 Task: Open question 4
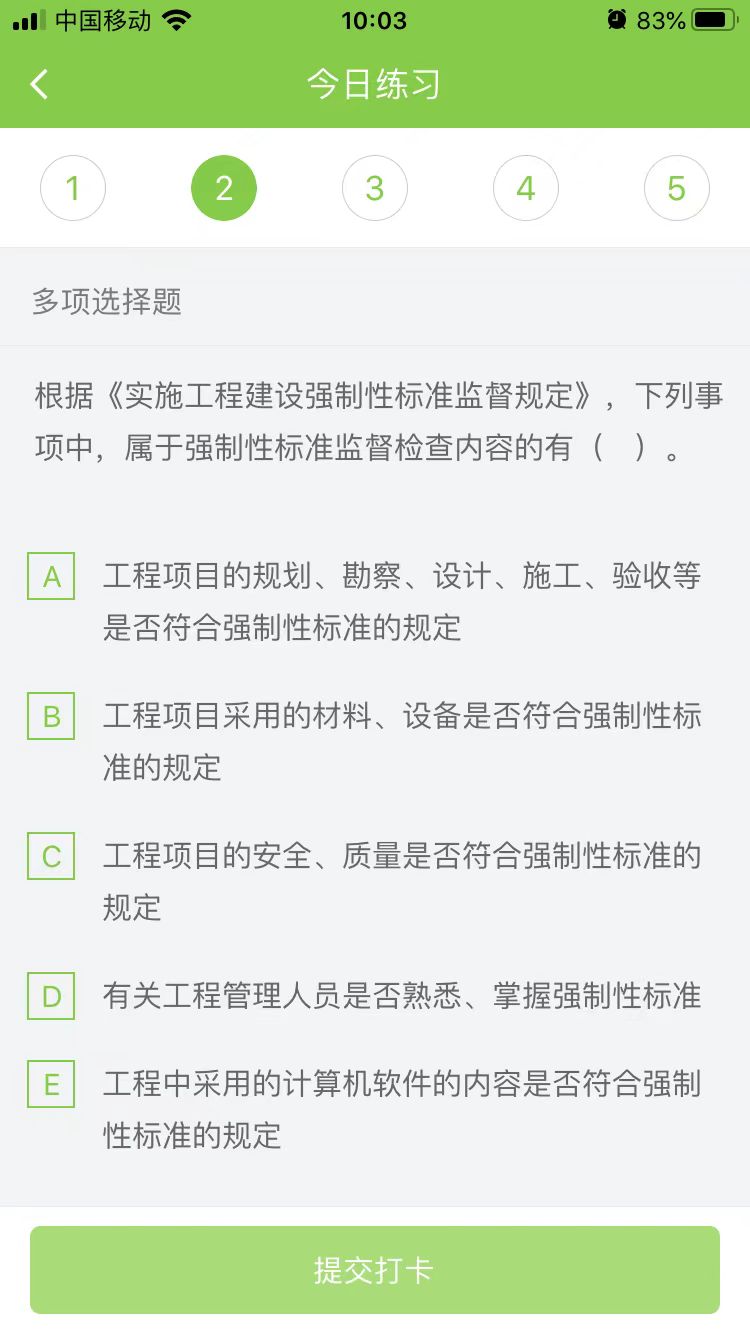[526, 188]
